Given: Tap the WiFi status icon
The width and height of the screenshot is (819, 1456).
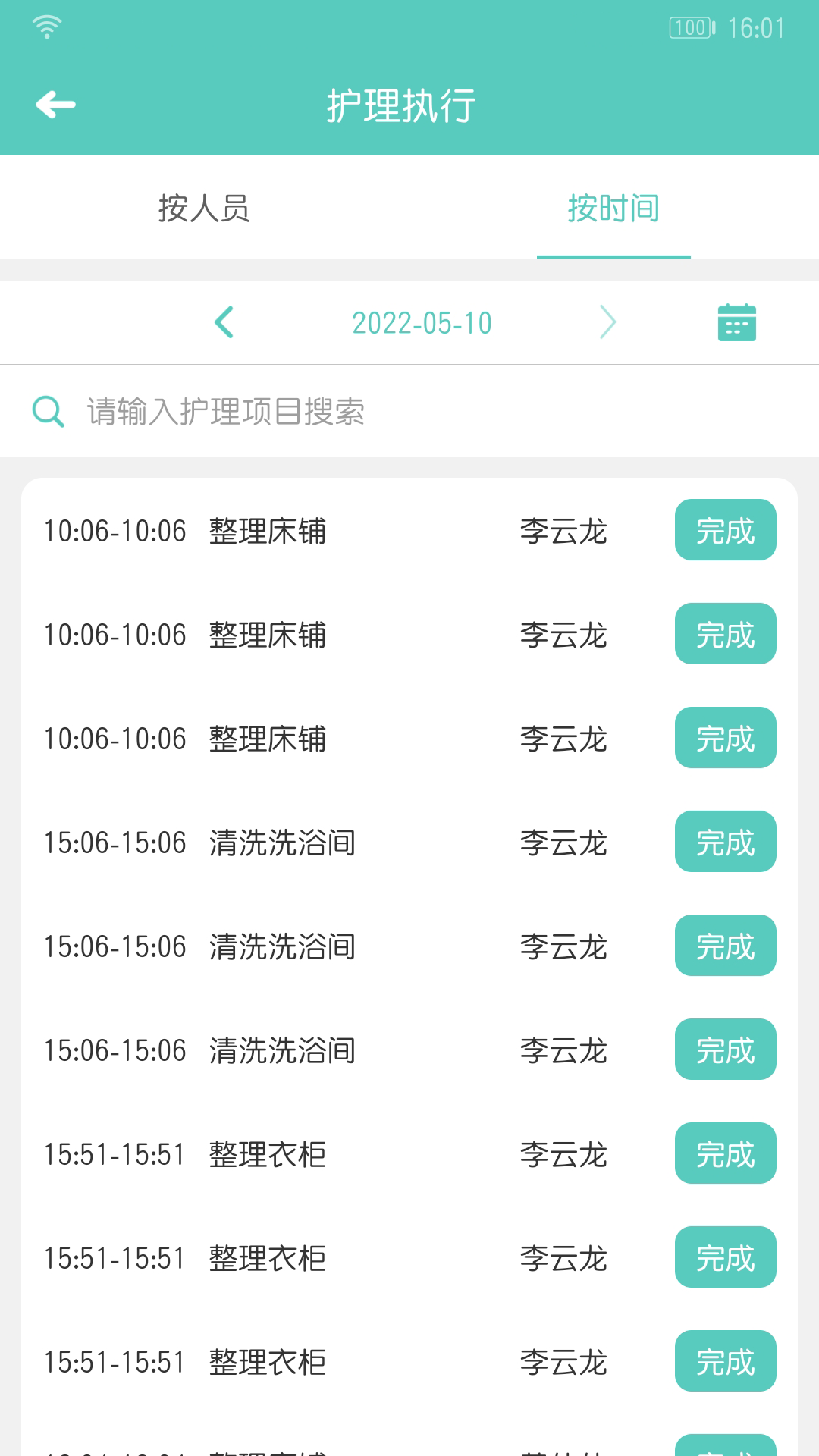Looking at the screenshot, I should [x=47, y=23].
